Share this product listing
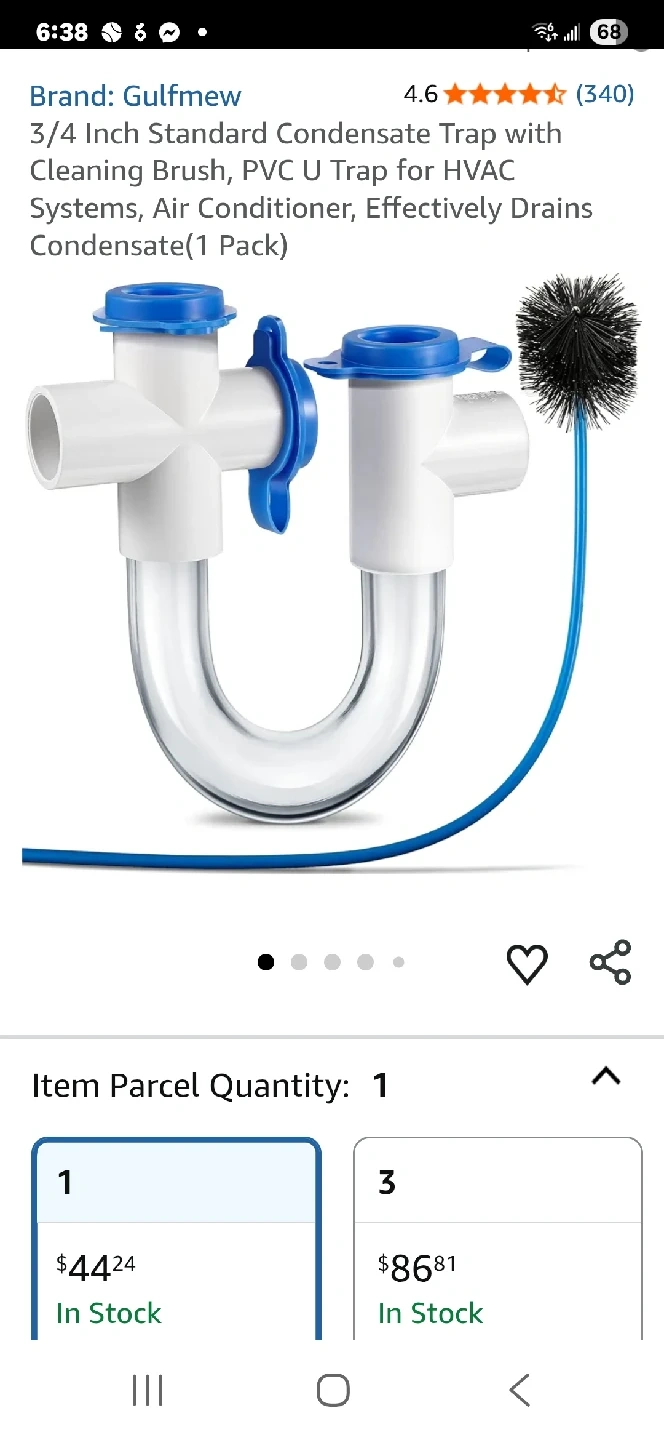Image resolution: width=664 pixels, height=1440 pixels. pos(610,963)
